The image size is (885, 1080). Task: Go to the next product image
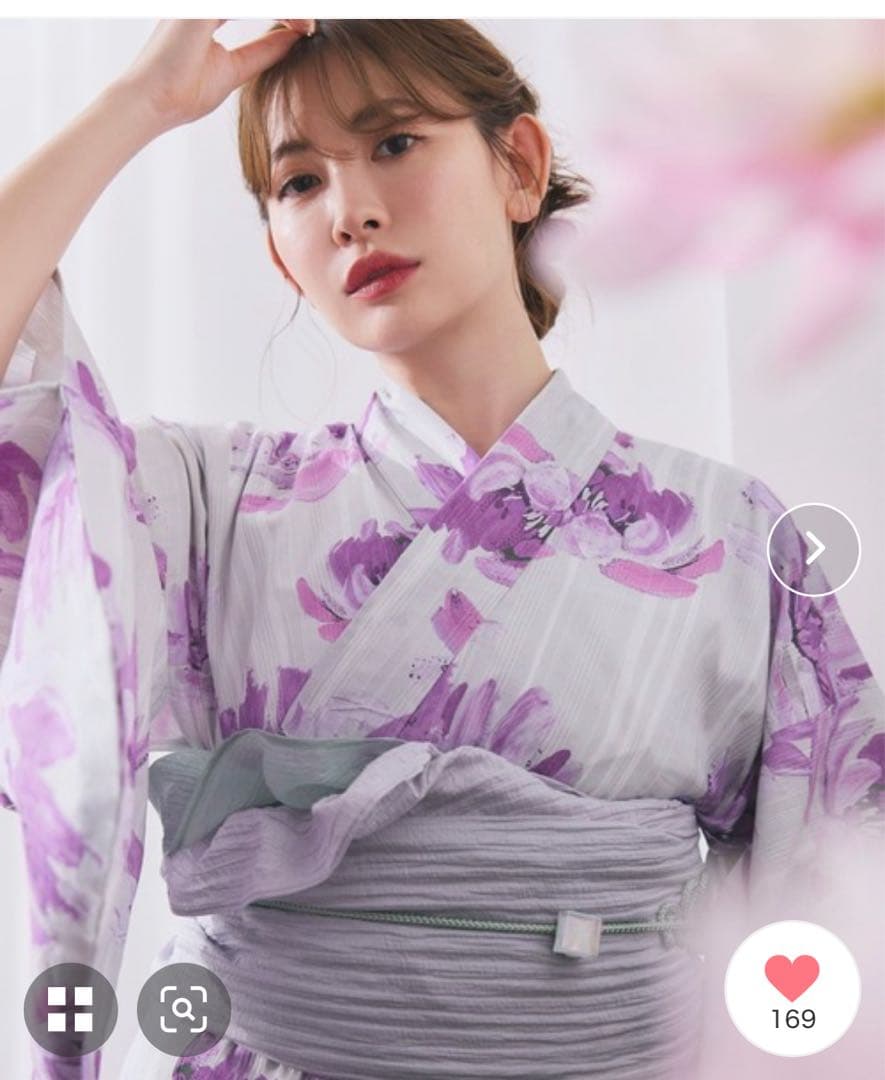813,549
